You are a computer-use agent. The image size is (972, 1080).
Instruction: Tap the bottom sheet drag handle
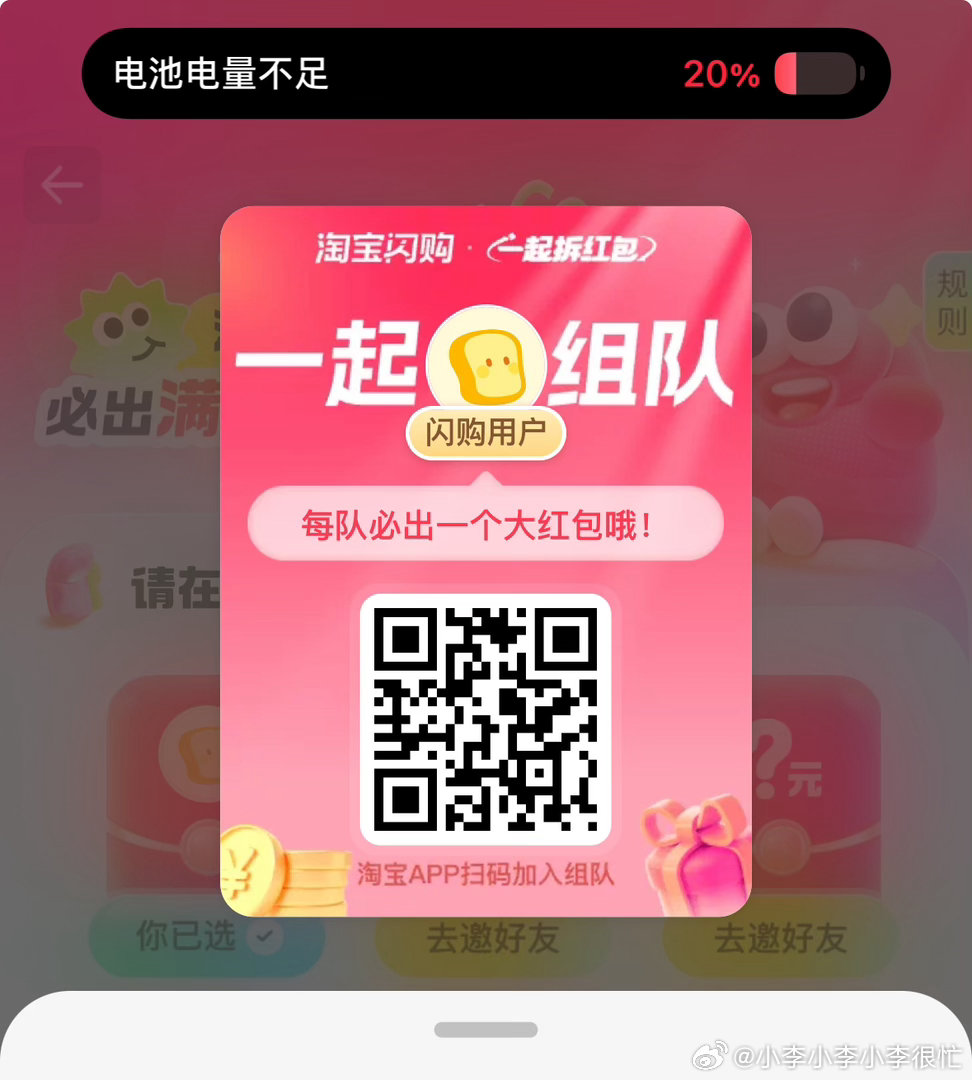(485, 1030)
